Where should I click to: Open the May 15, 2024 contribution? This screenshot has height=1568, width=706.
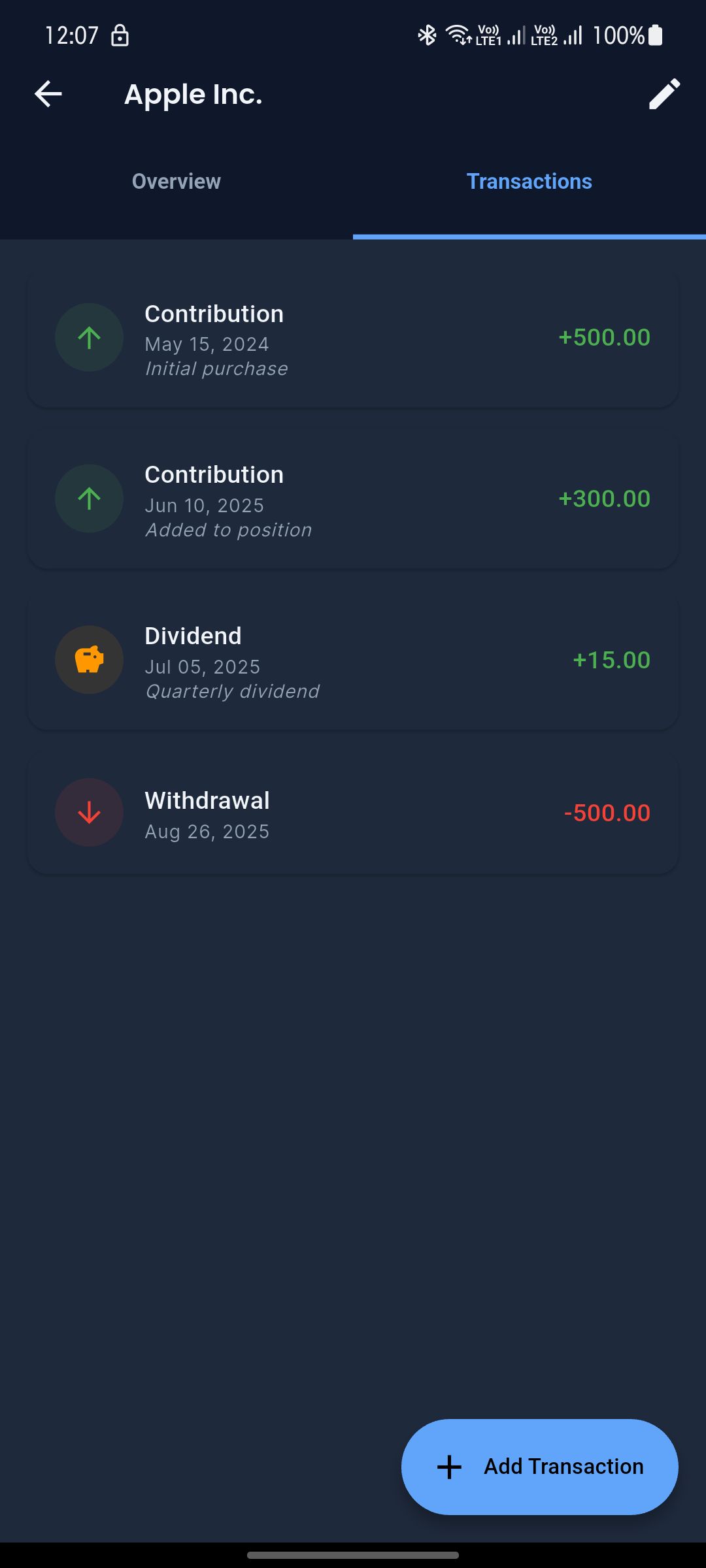[x=353, y=340]
